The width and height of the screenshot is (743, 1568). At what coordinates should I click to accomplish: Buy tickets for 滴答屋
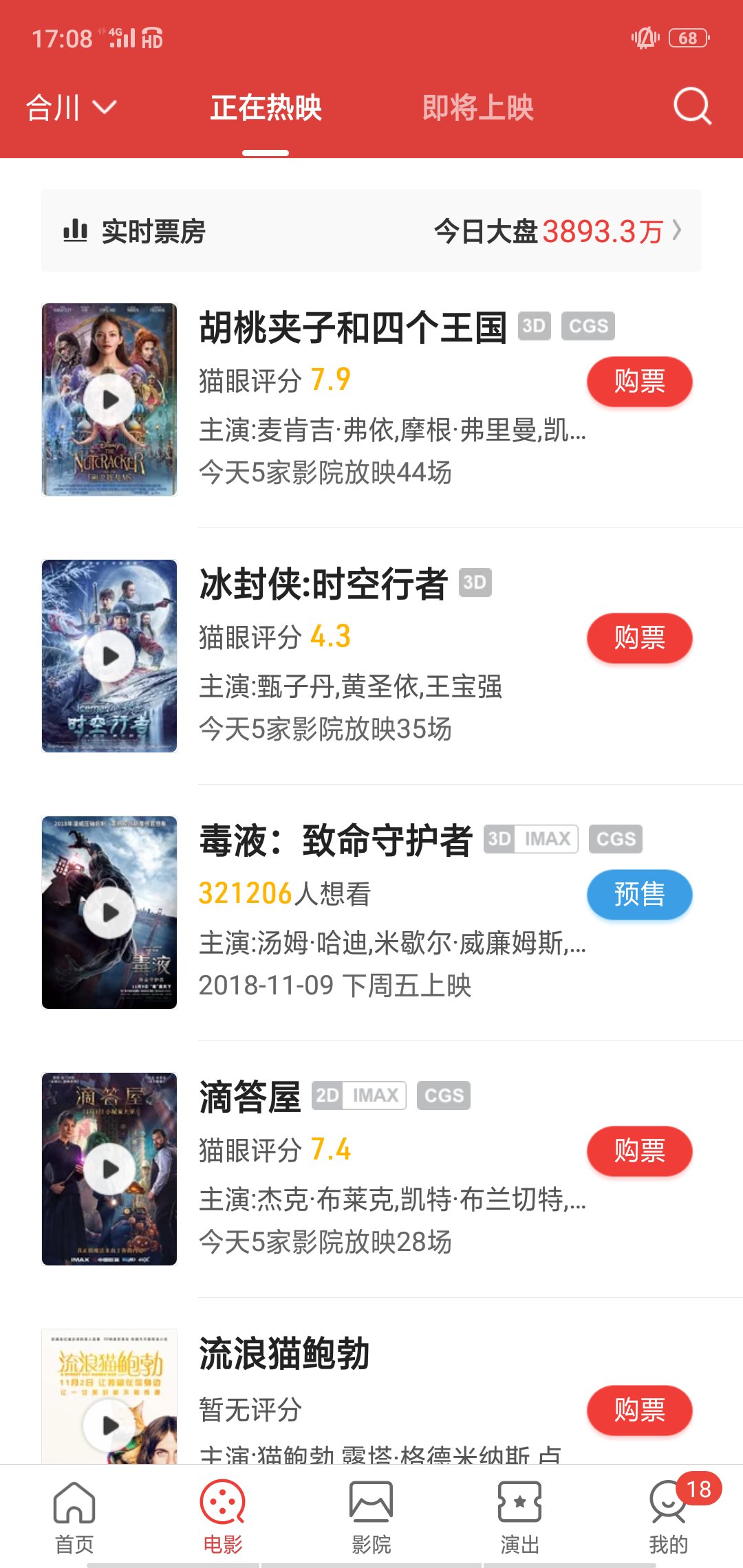pos(639,1151)
